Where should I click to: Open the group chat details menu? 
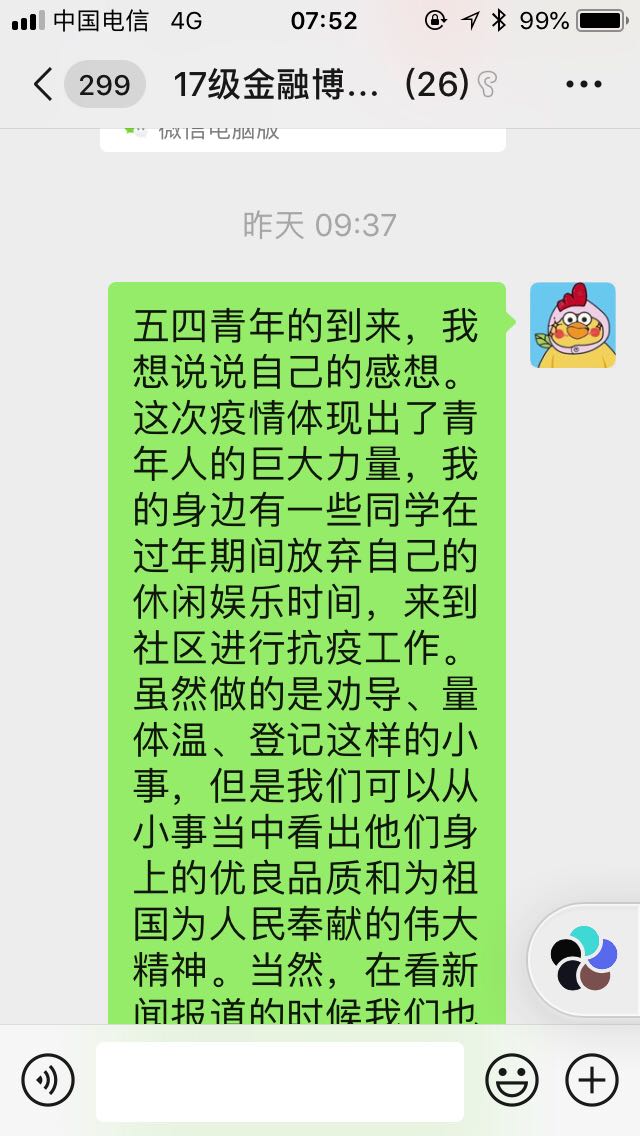(584, 85)
